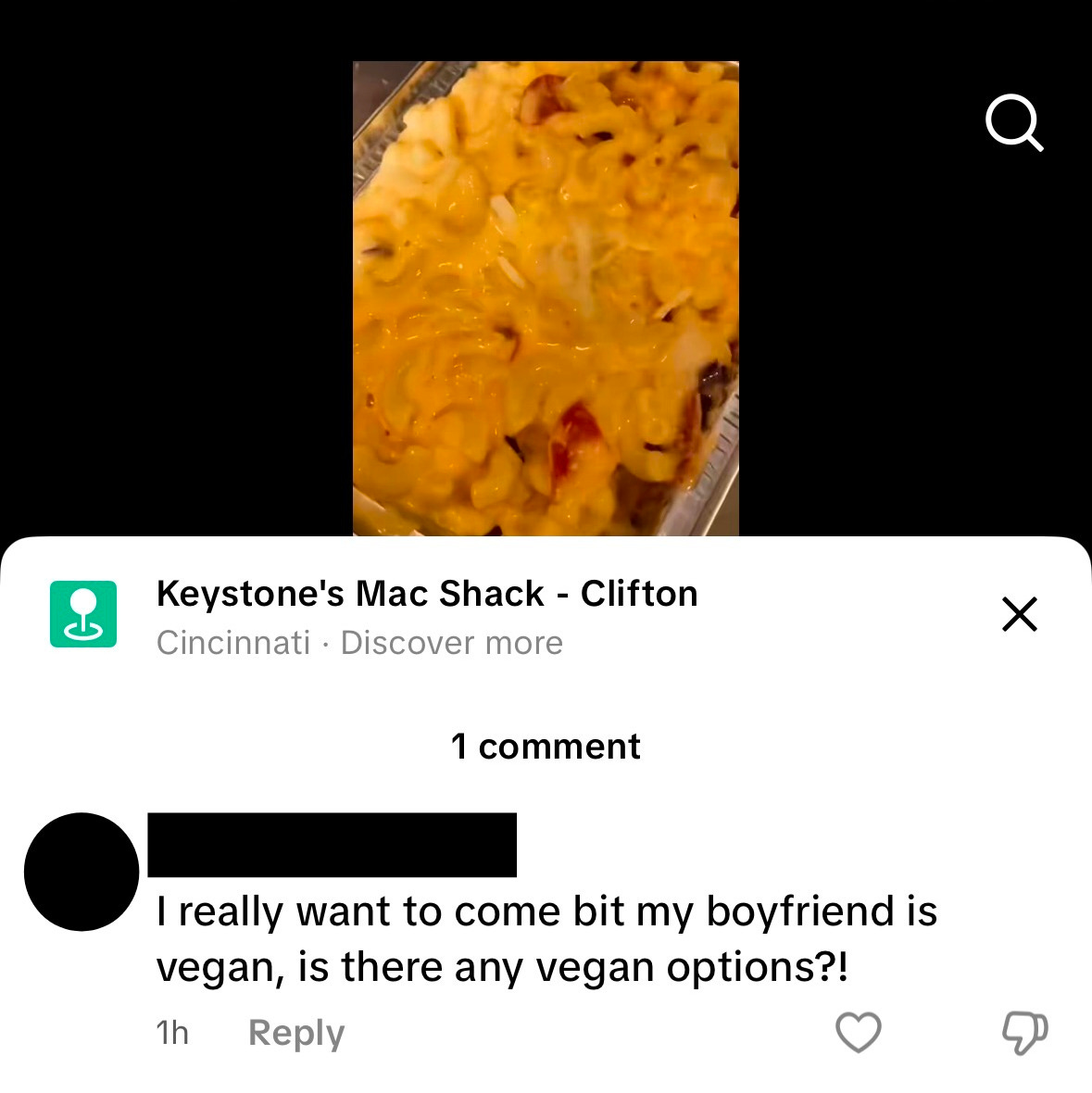Viewport: 1092px width, 1093px height.
Task: Close the comments panel
Action: 1019,614
